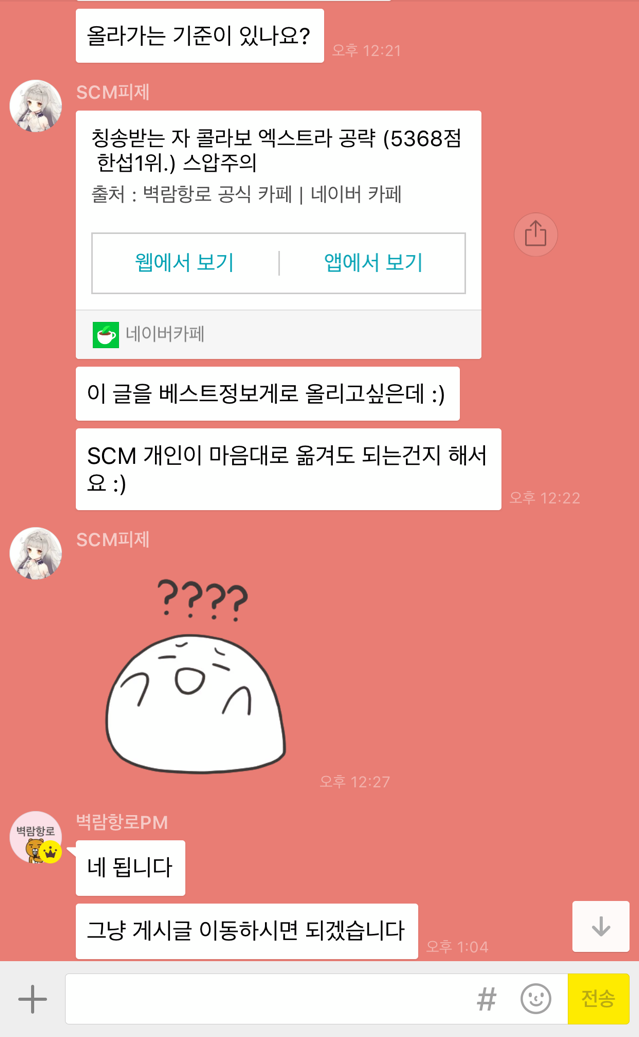Viewport: 639px width, 1037px height.
Task: Tap the yellow 전송 send button
Action: 598,998
